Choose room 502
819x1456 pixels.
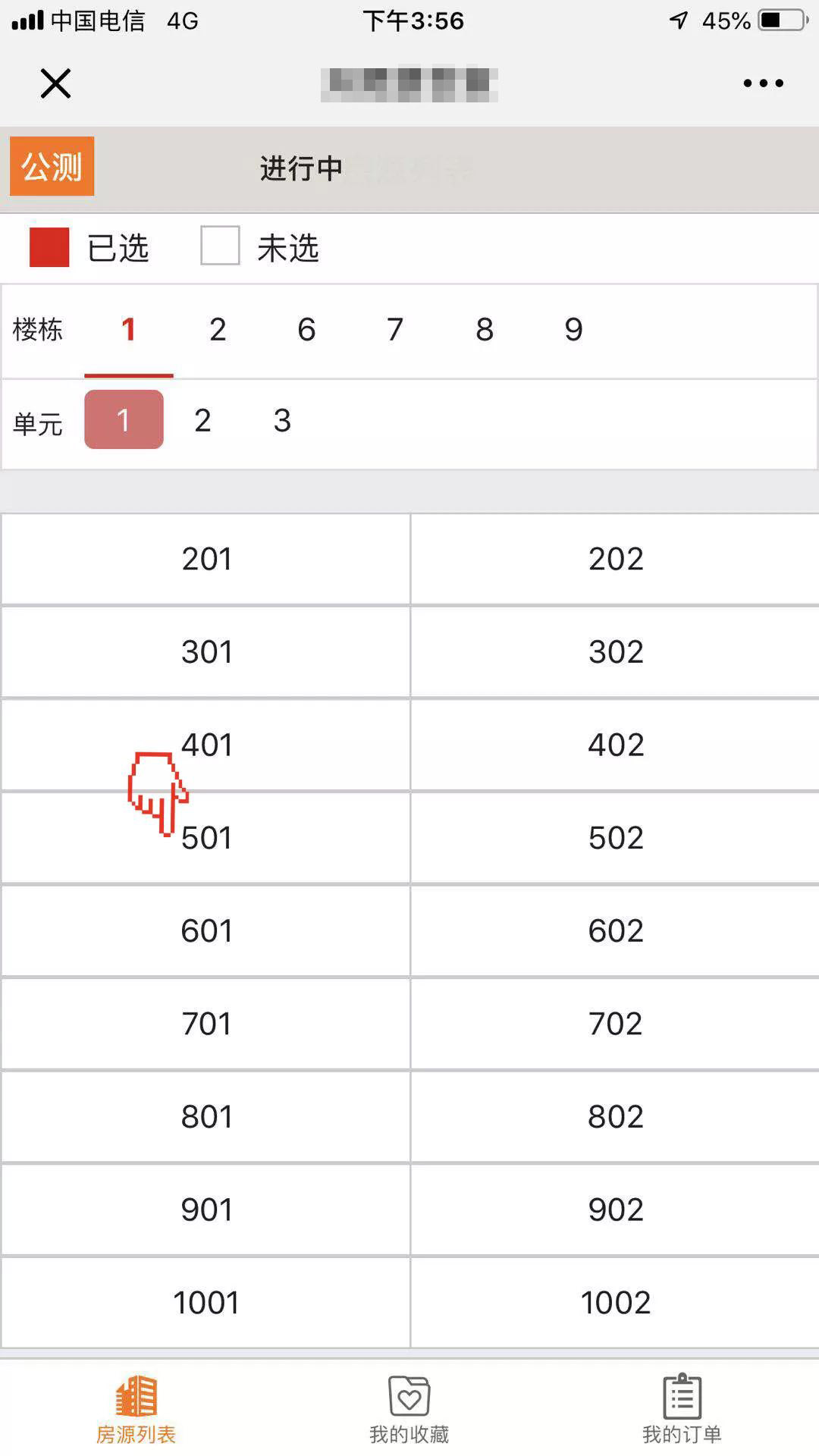(615, 838)
